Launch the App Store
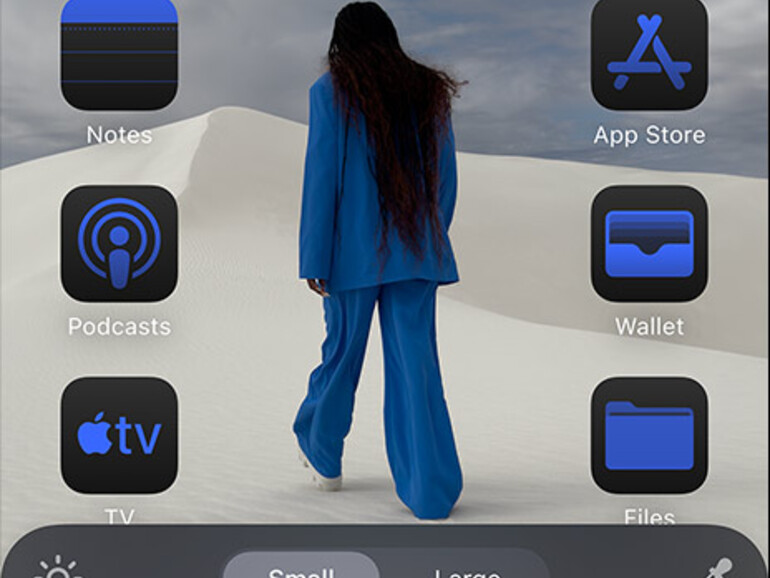 649,54
